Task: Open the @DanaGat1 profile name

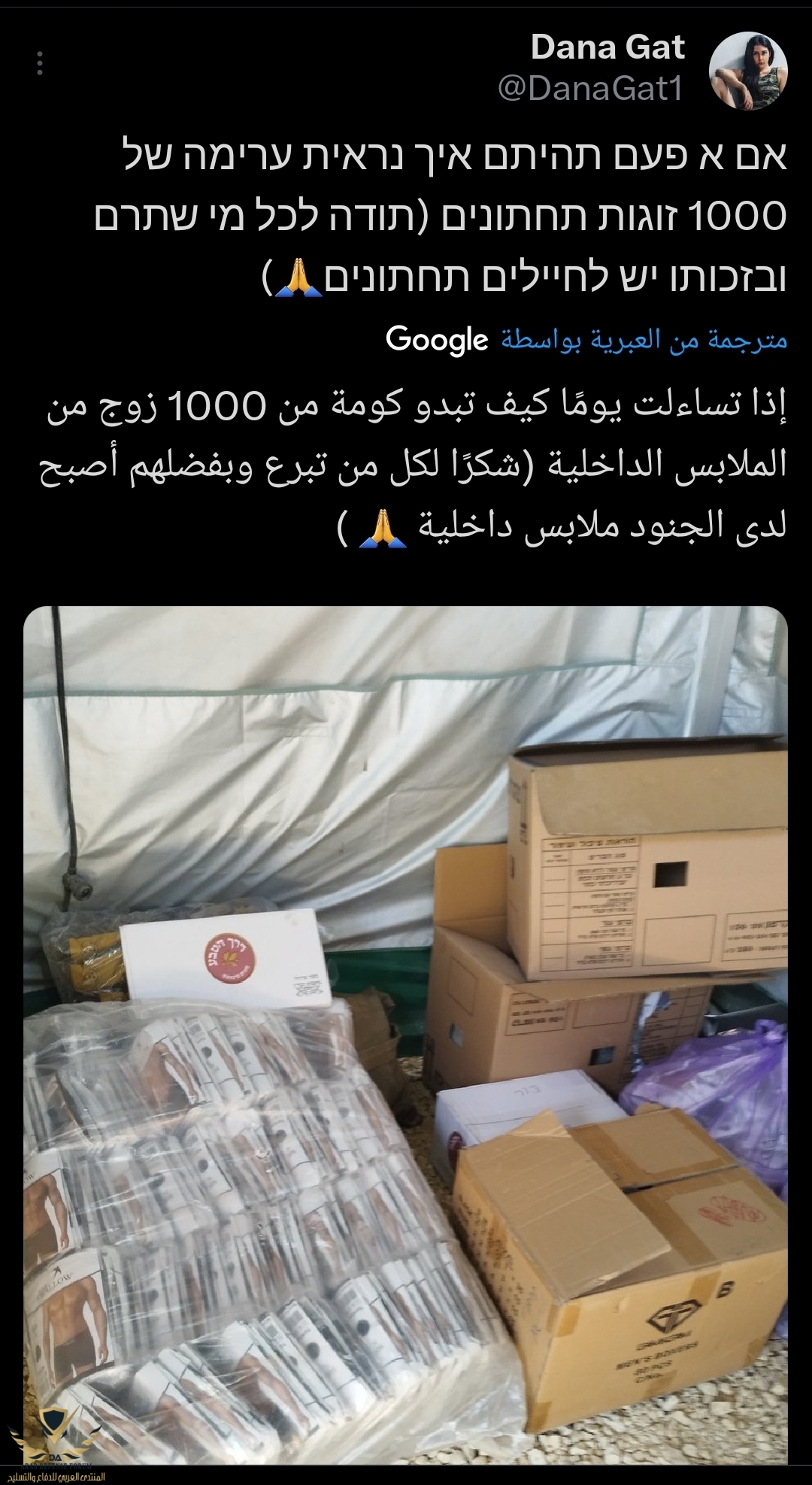Action: coord(590,89)
